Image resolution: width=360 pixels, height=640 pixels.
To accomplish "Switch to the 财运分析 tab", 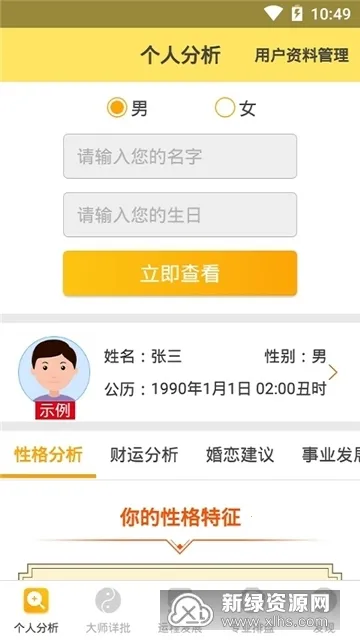I will 144,455.
